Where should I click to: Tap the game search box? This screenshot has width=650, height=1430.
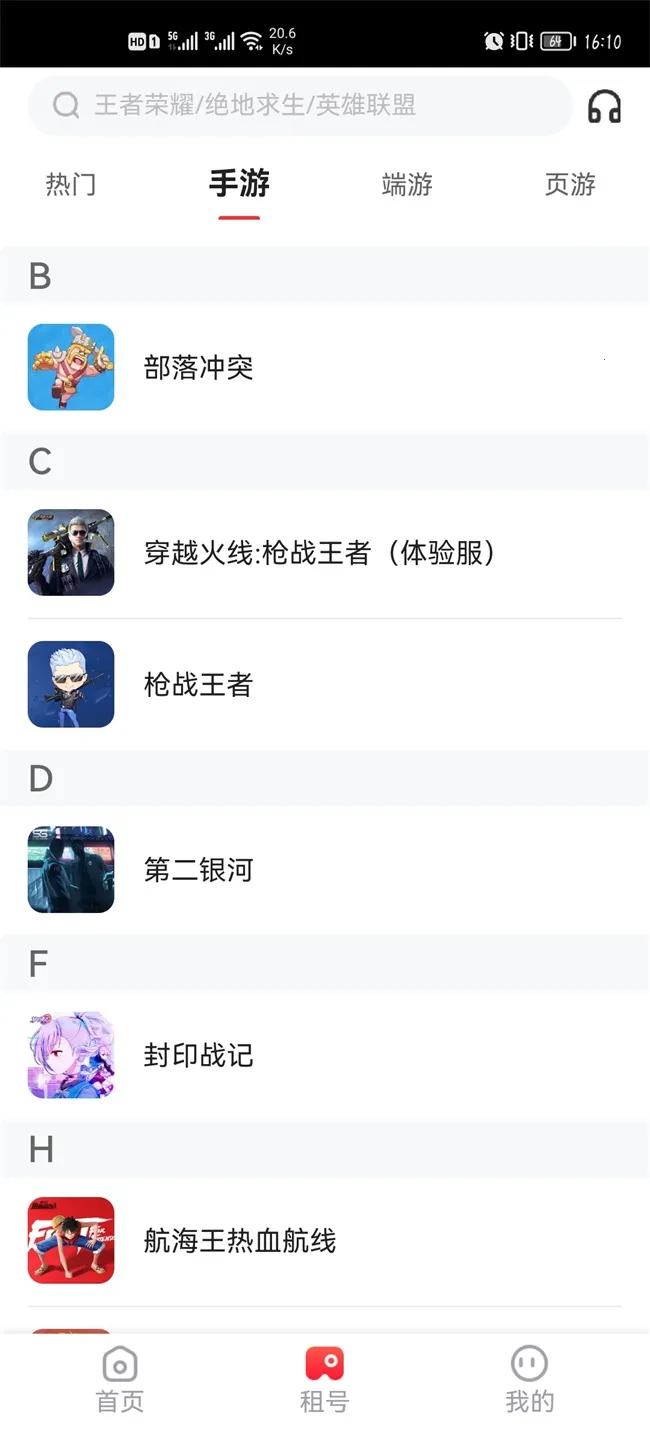pyautogui.click(x=300, y=105)
